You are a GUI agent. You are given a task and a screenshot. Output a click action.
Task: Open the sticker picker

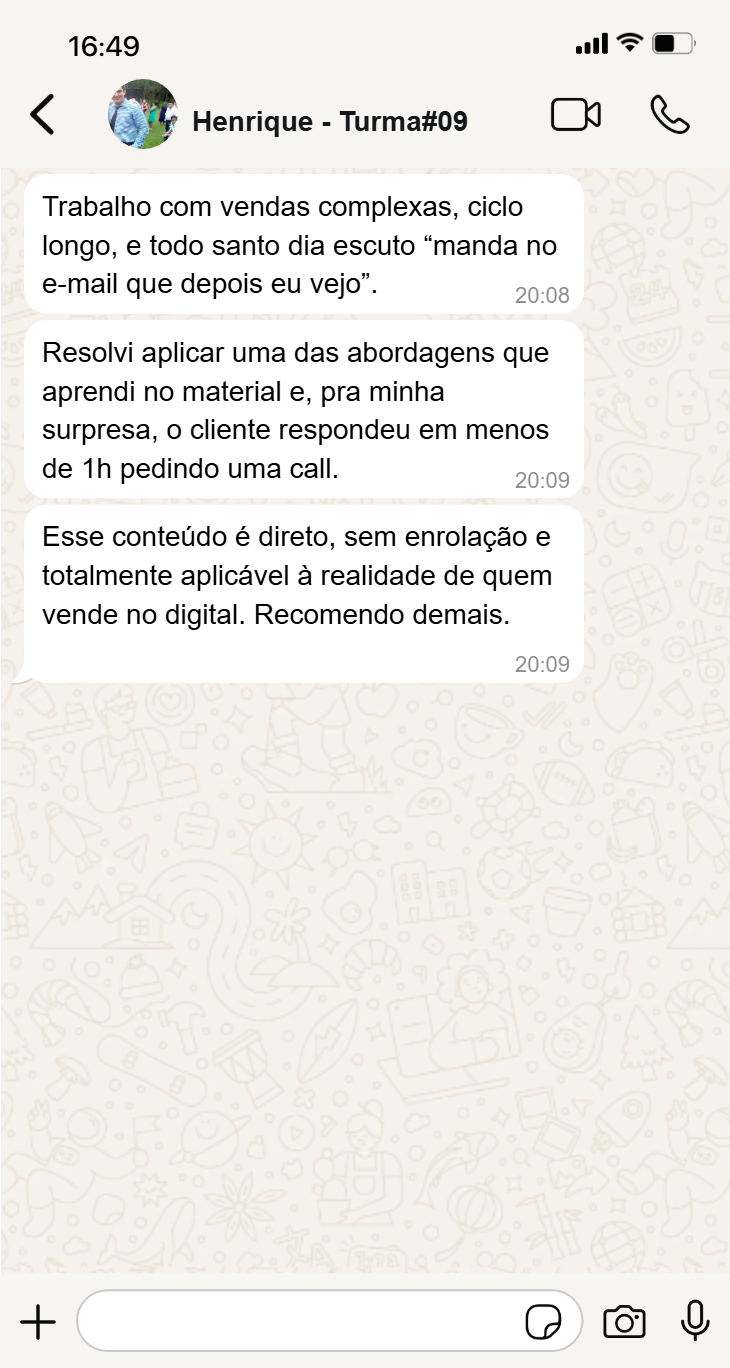coord(543,1322)
